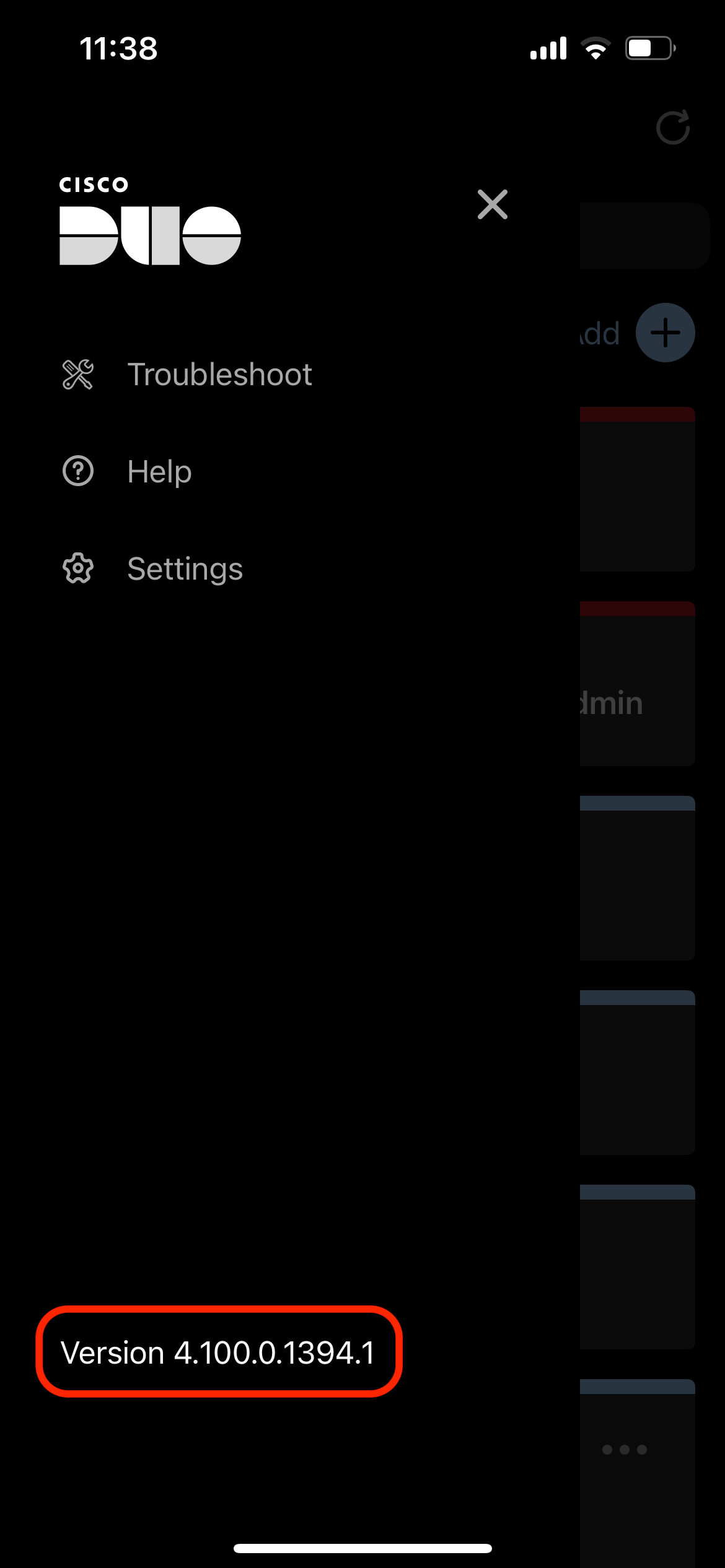Viewport: 725px width, 1568px height.
Task: Tap the Cisco Duo logo
Action: (149, 223)
